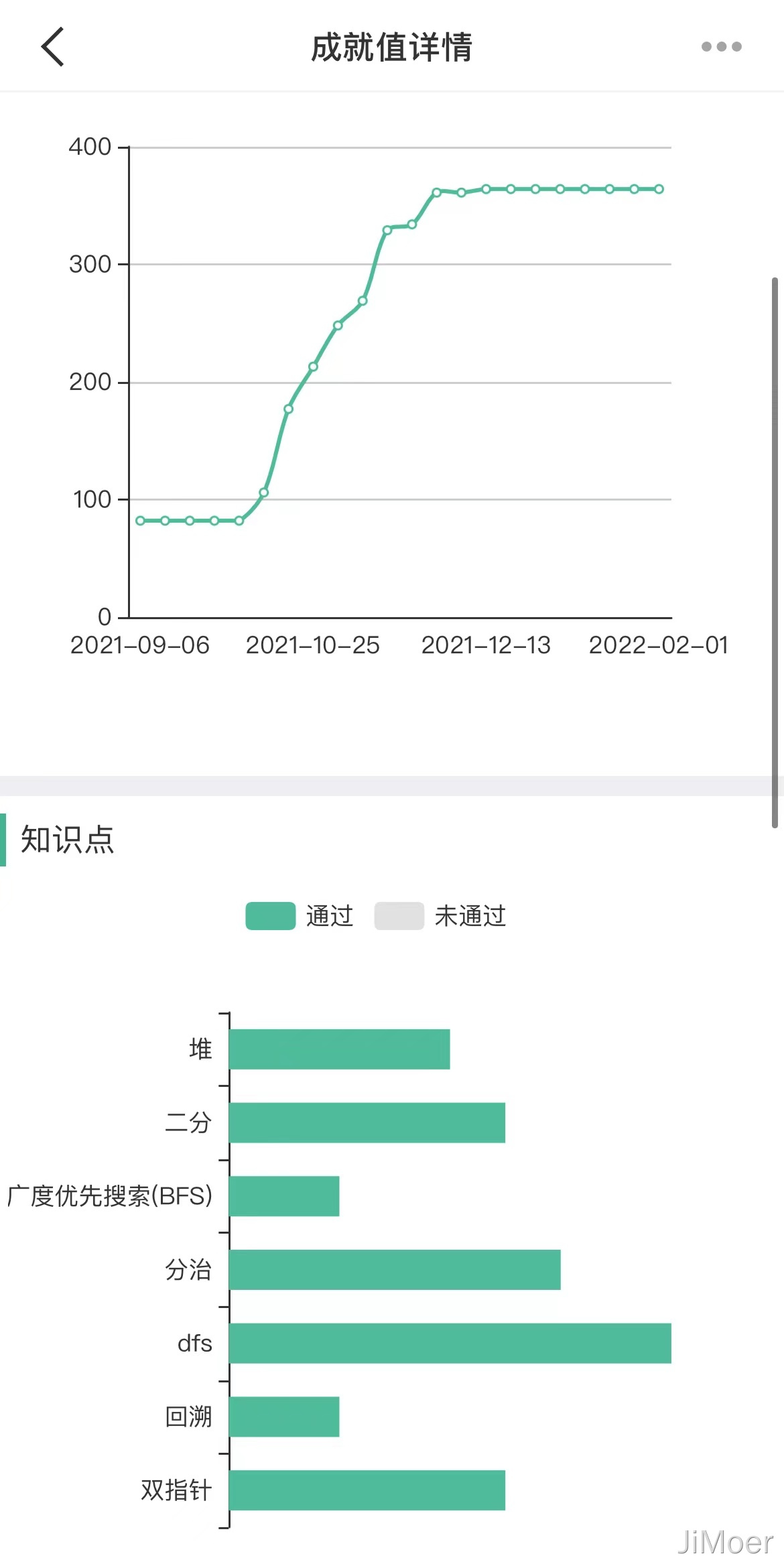Go back from 成就值详情 page
Viewport: 784px width, 1560px height.
(52, 47)
